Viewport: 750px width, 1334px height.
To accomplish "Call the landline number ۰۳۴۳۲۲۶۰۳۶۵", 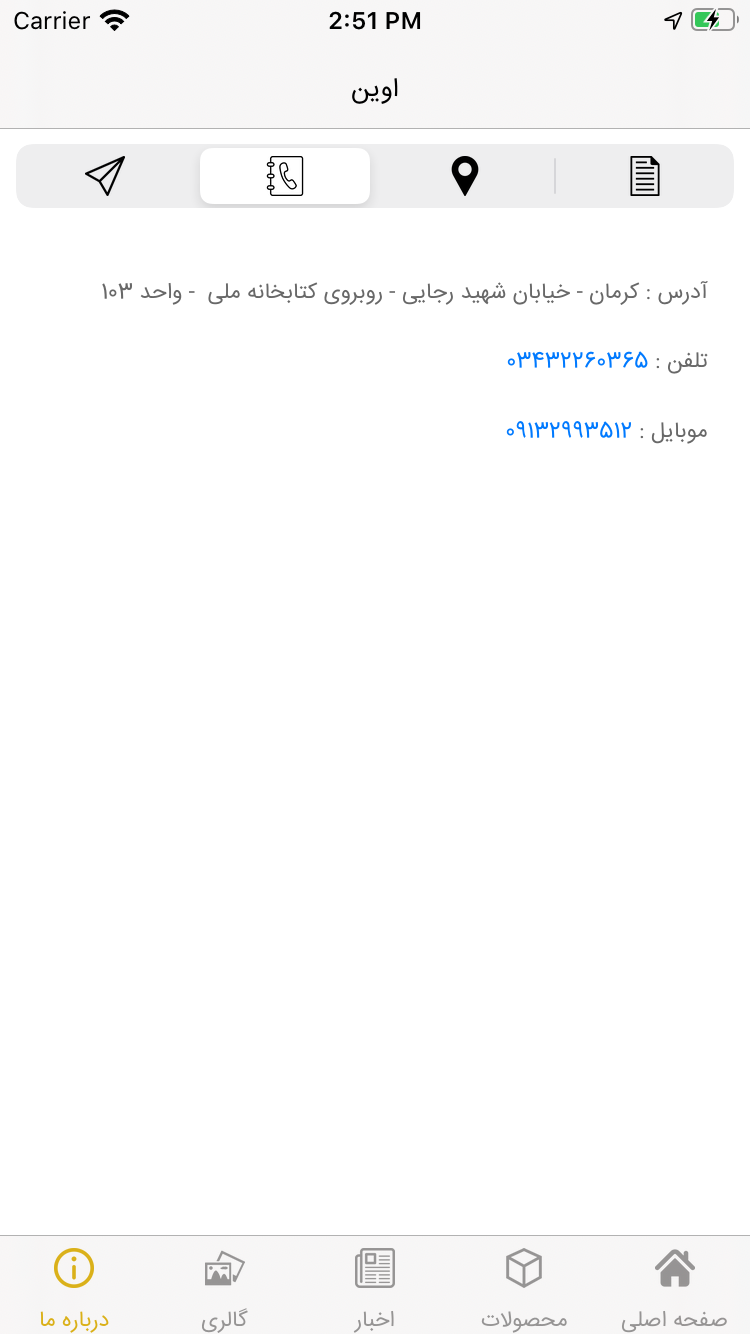I will point(578,359).
